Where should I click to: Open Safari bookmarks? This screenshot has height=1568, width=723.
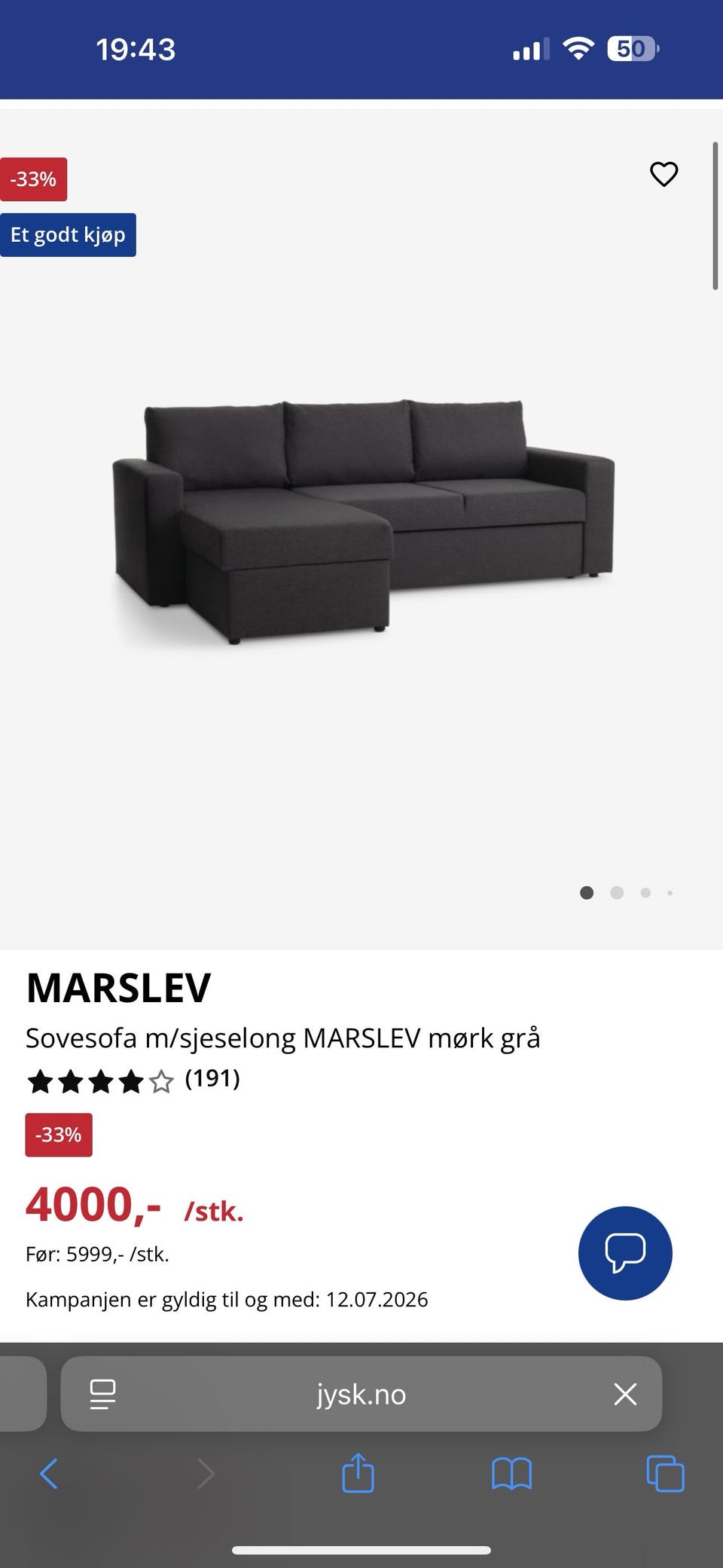point(511,1473)
